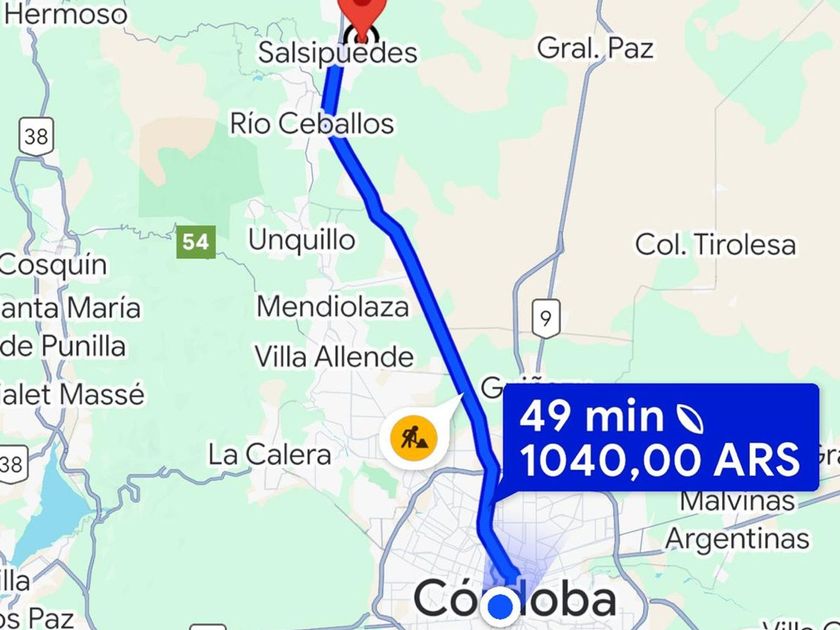The image size is (840, 630).
Task: Tap the red destination pin at Salsipuedes
Action: [x=360, y=15]
